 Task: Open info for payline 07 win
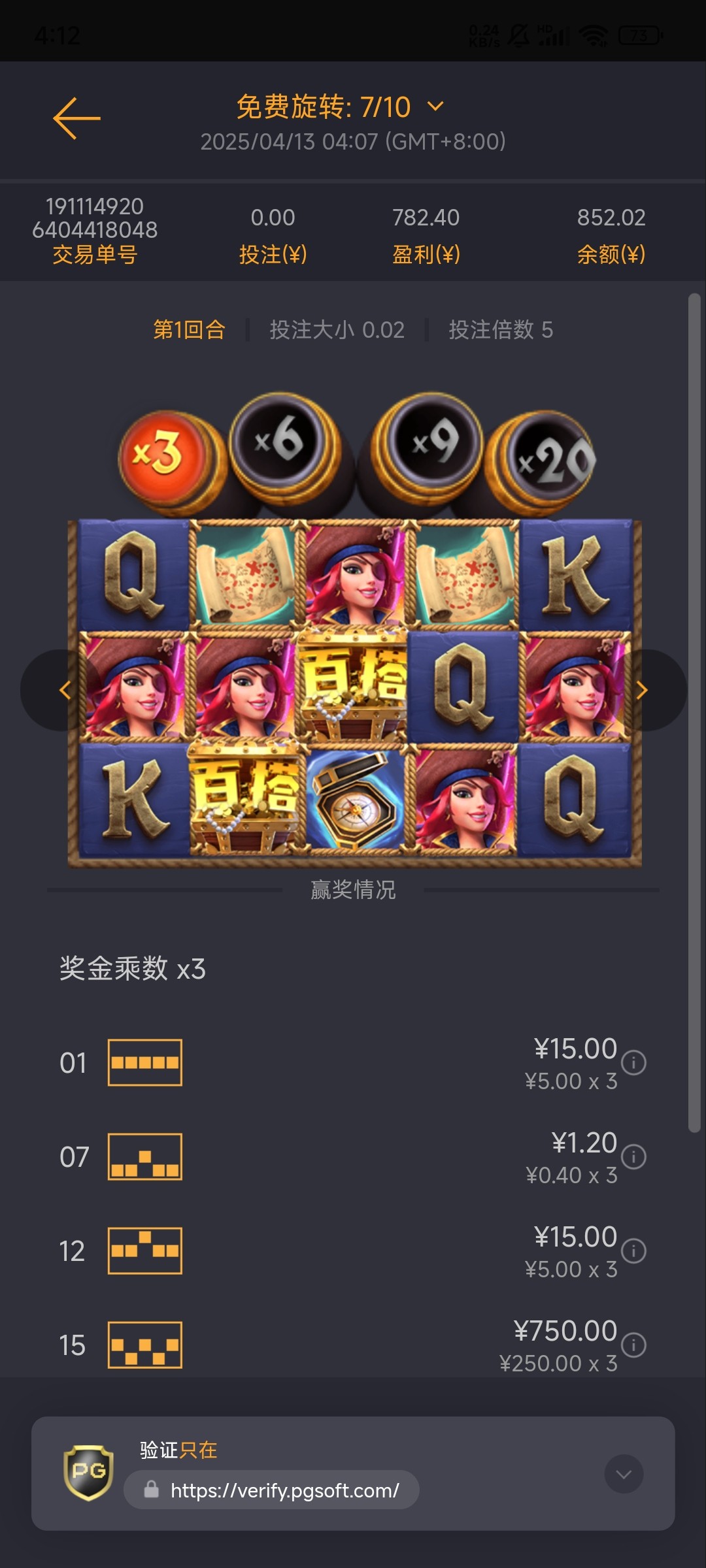pos(633,1156)
